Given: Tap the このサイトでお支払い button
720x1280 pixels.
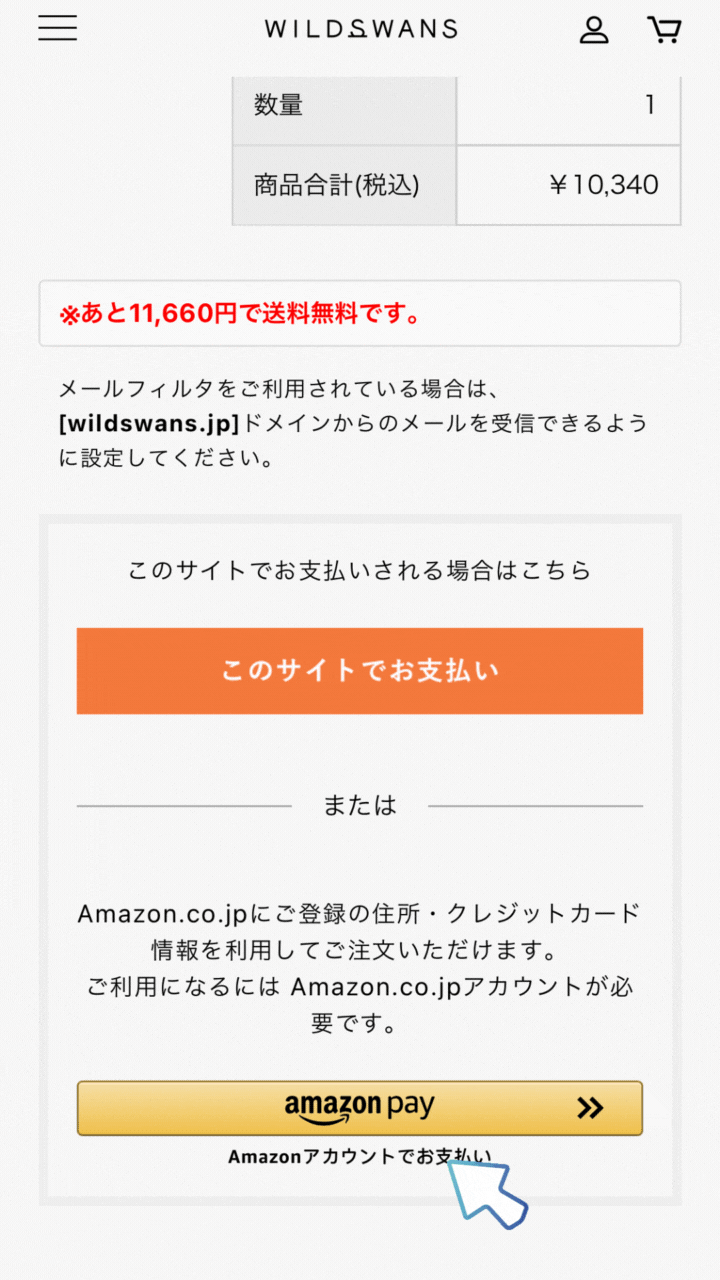Looking at the screenshot, I should [360, 671].
